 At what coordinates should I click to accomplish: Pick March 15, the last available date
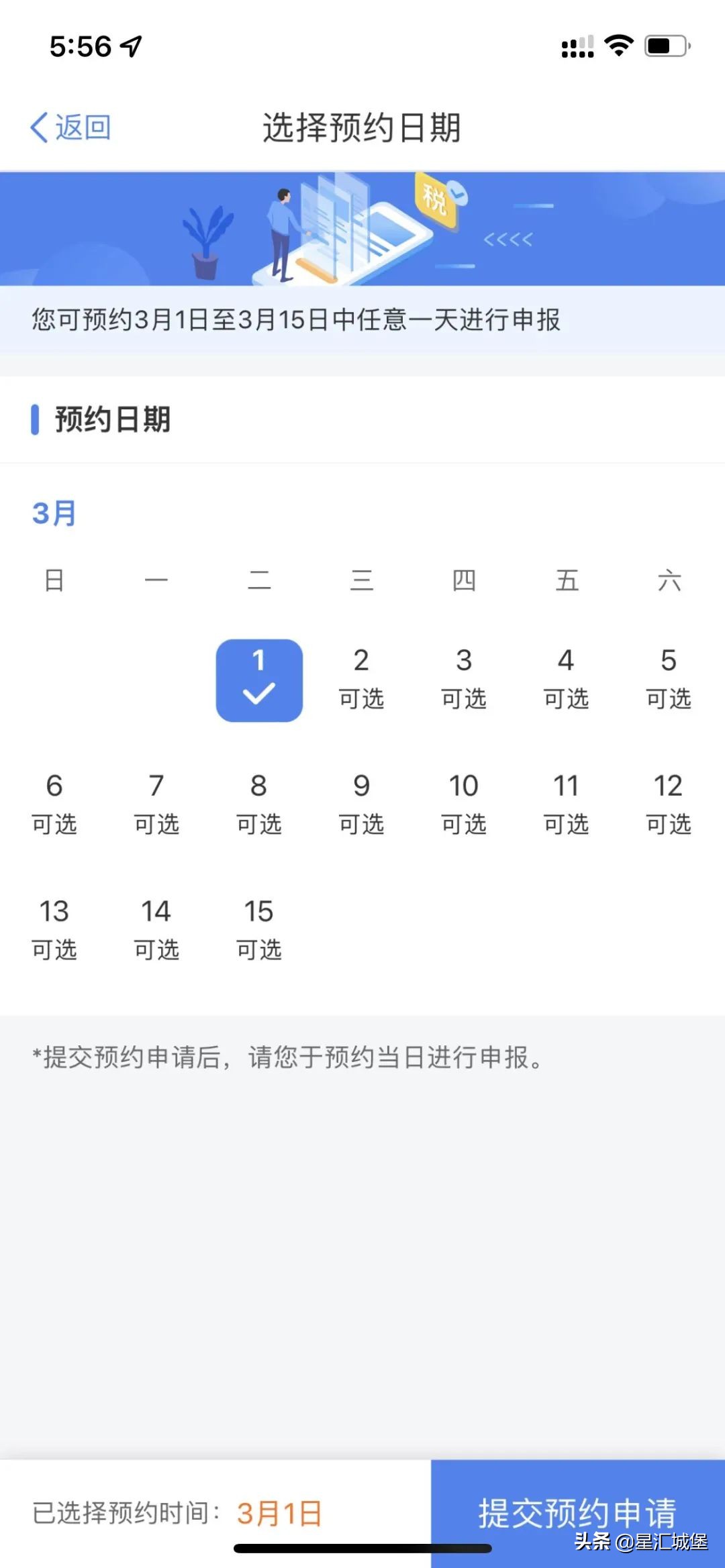tap(259, 929)
